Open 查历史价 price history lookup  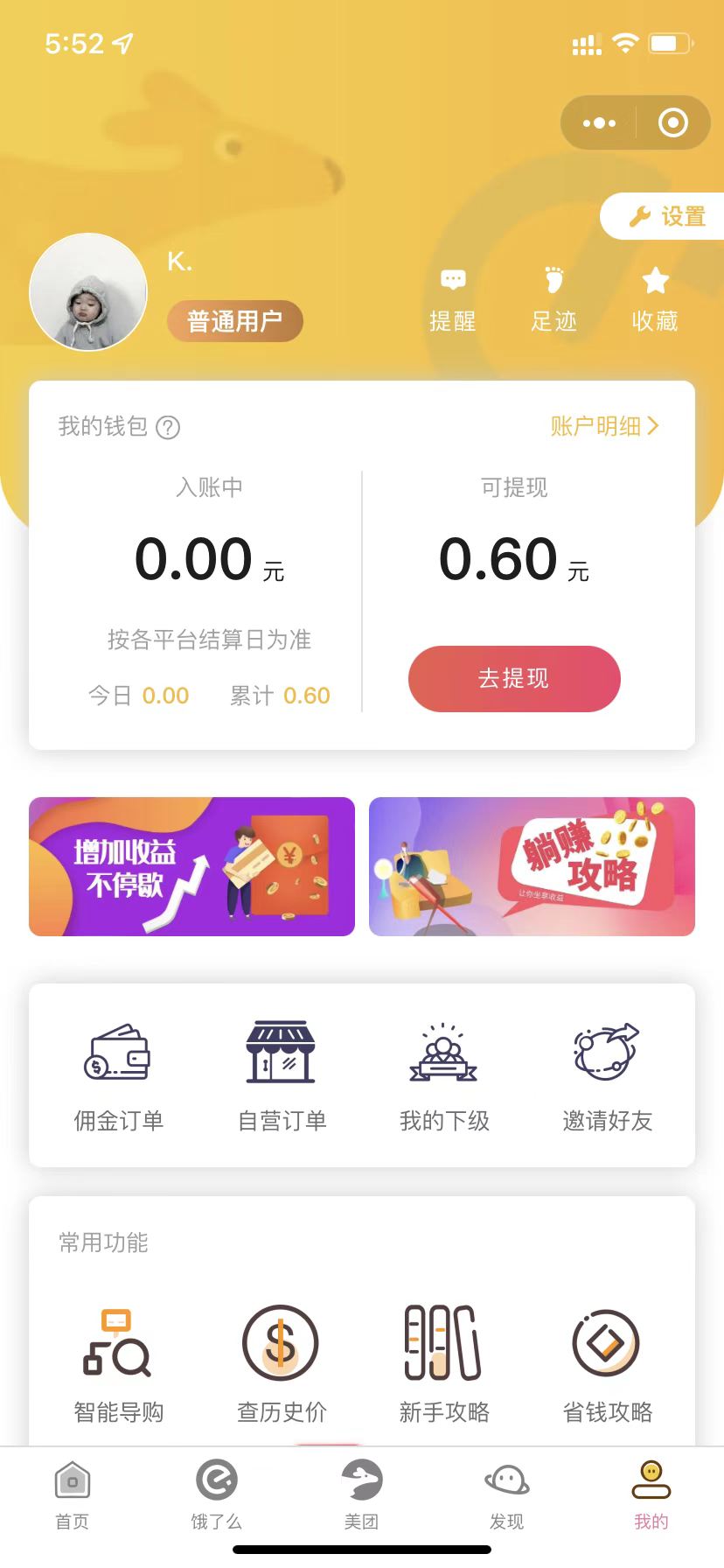click(x=282, y=1364)
